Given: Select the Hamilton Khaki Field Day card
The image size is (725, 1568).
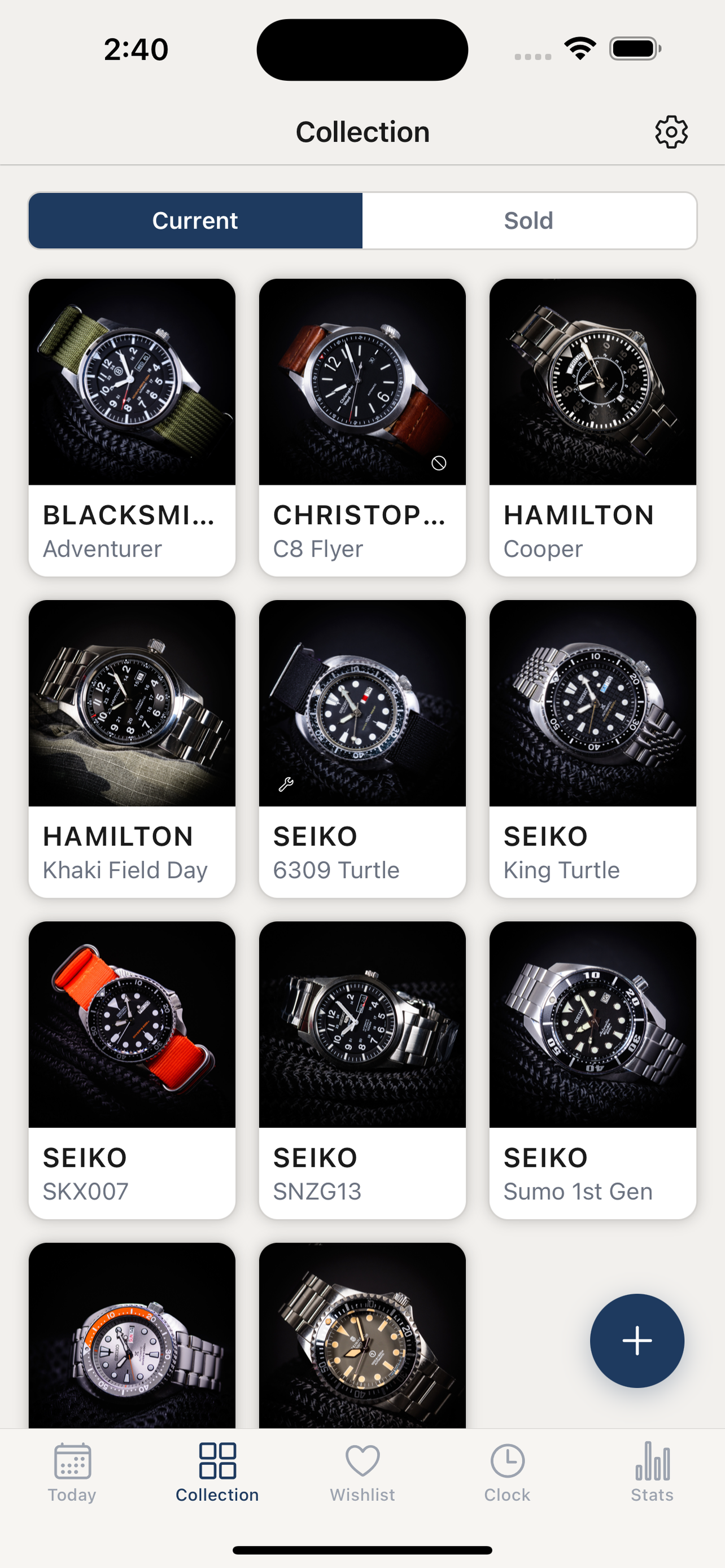Looking at the screenshot, I should click(132, 747).
